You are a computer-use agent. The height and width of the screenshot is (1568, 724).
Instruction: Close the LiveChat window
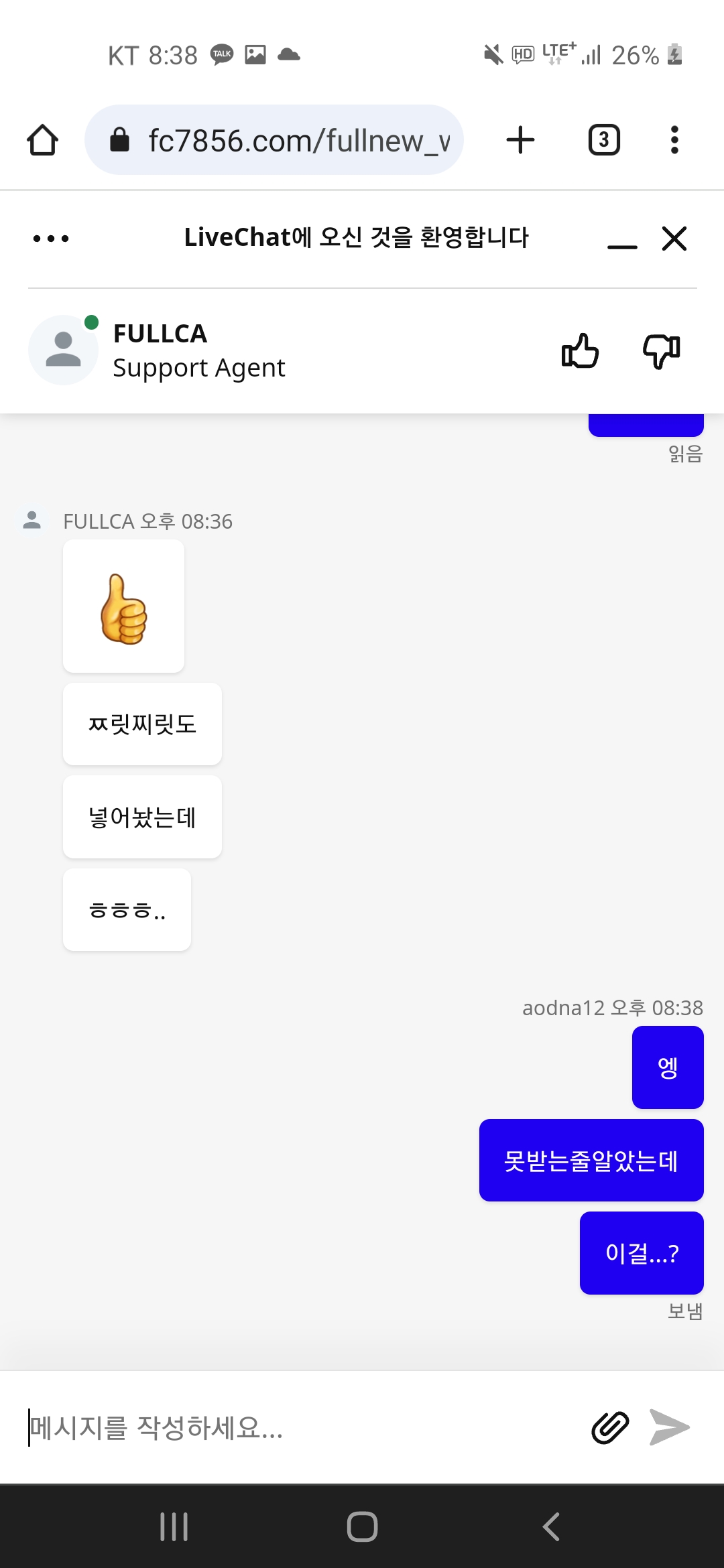coord(674,239)
